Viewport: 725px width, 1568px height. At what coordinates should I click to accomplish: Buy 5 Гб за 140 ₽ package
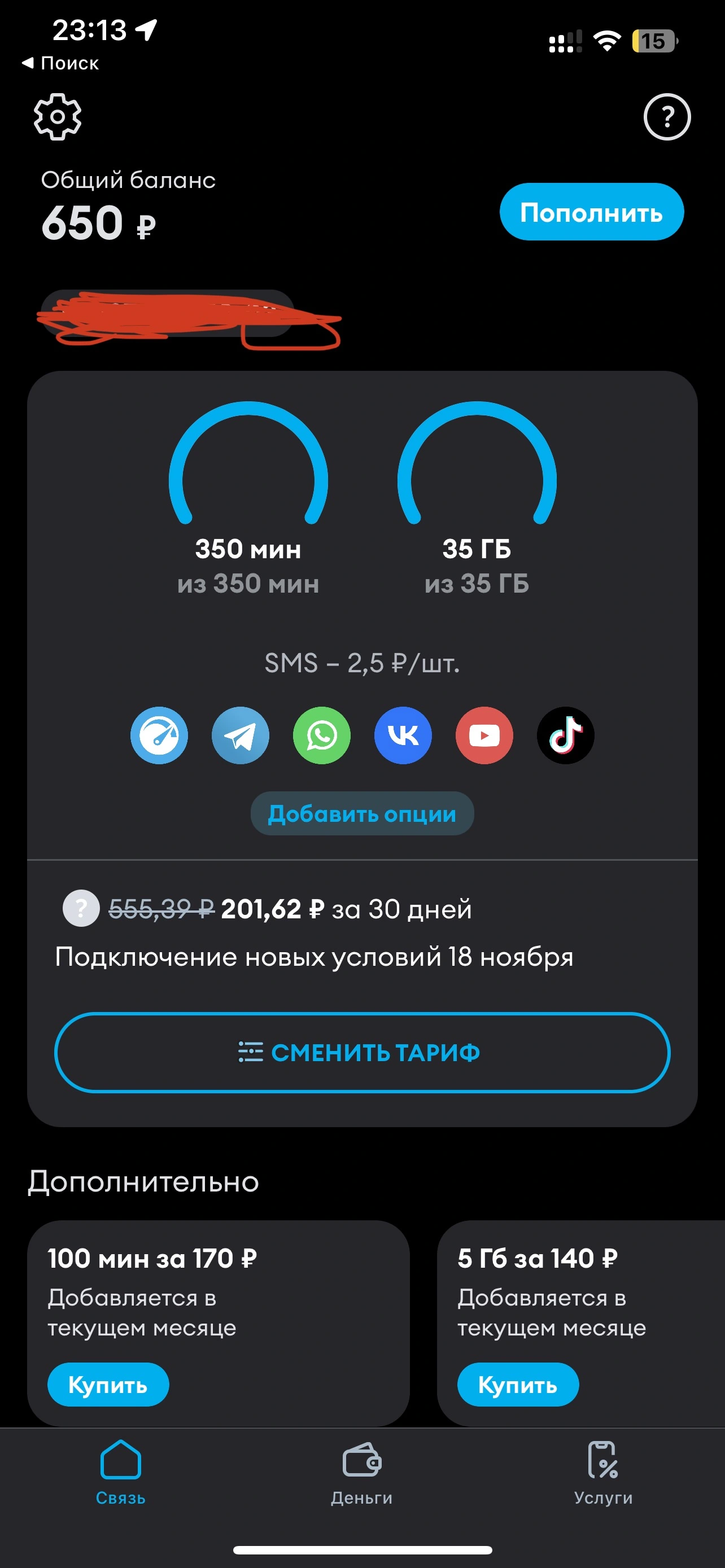point(518,1385)
